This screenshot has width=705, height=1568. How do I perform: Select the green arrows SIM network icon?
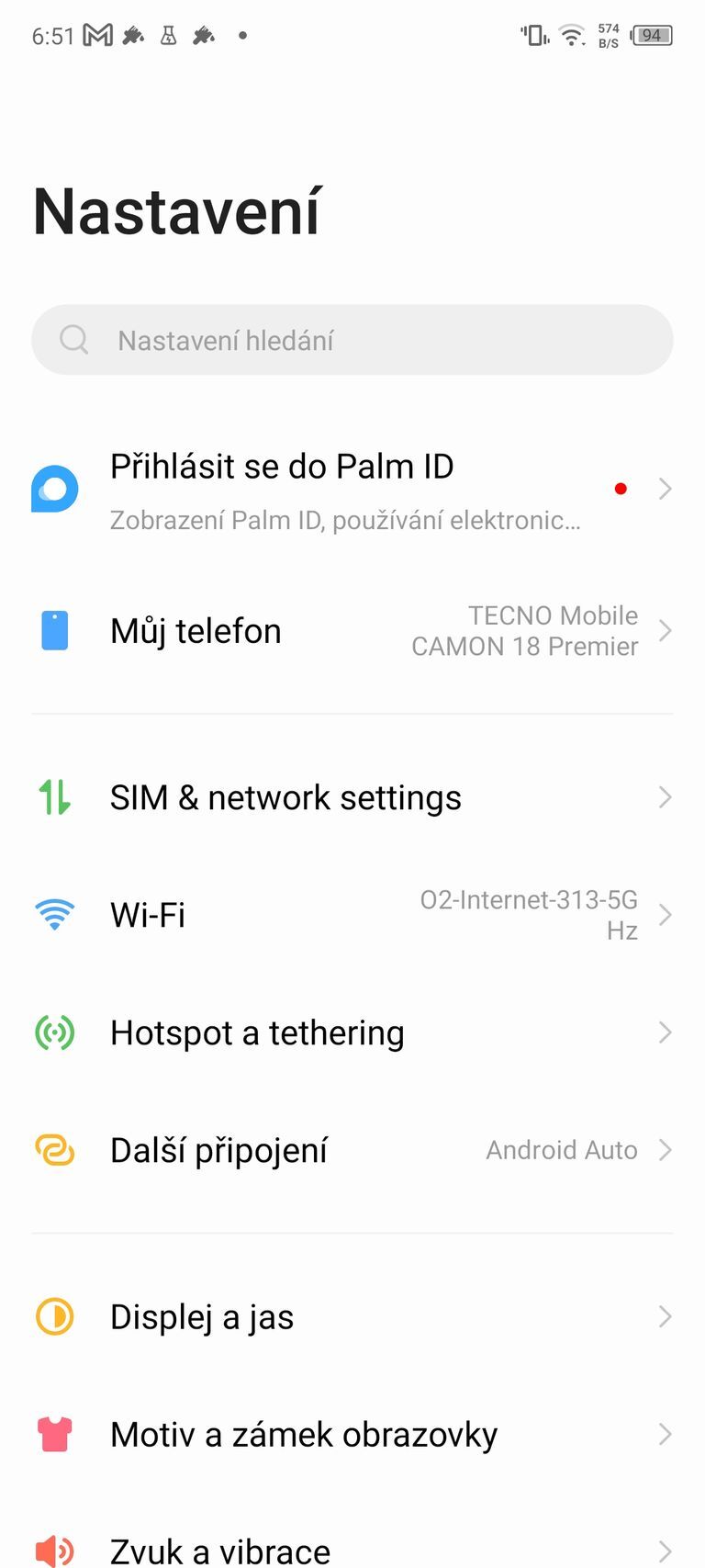click(x=54, y=797)
